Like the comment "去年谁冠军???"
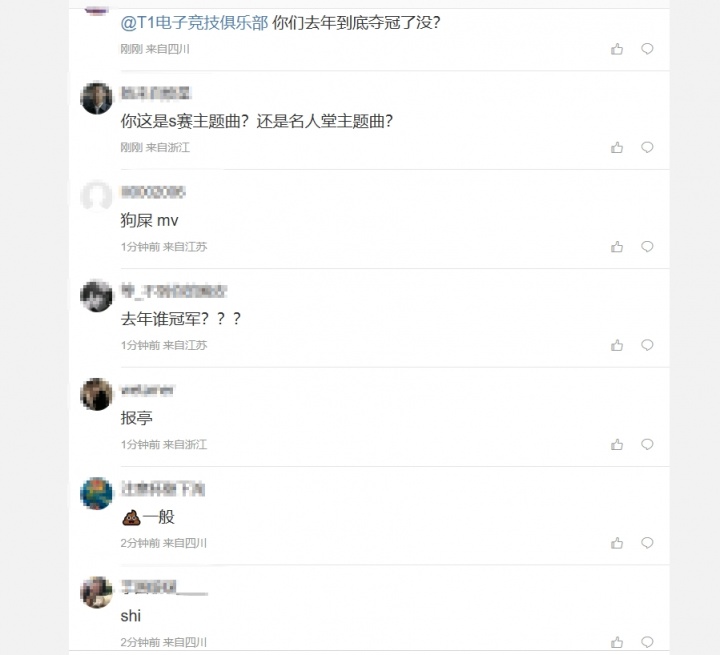The width and height of the screenshot is (720, 655). (617, 345)
